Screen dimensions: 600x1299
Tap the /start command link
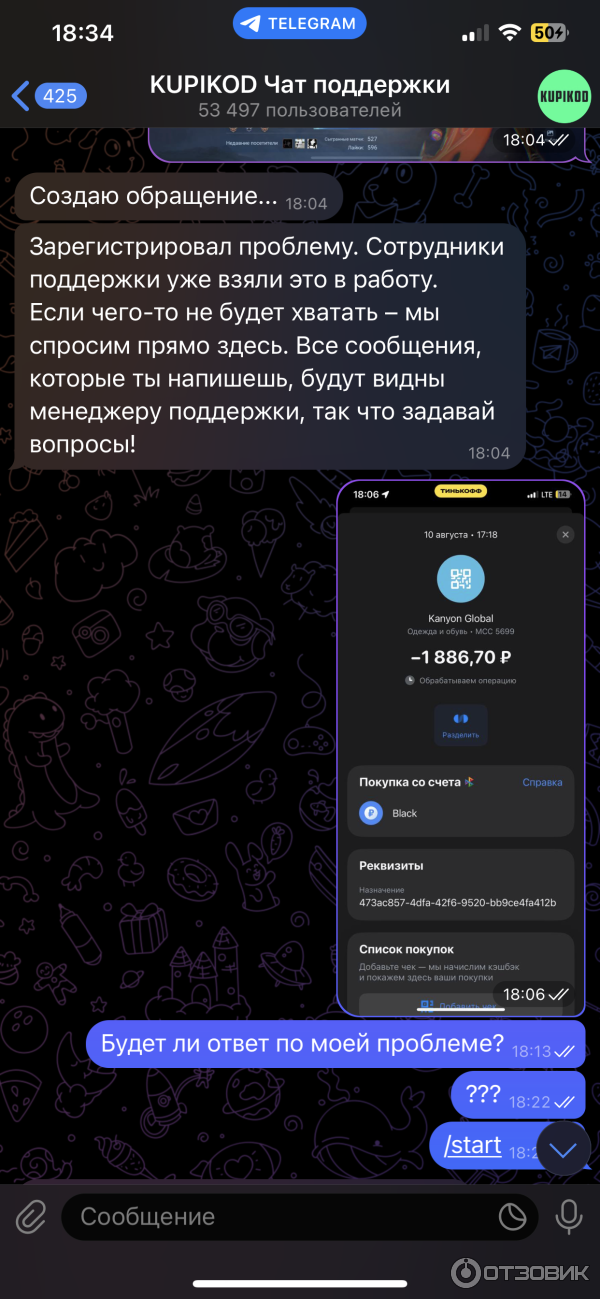pyautogui.click(x=472, y=1145)
